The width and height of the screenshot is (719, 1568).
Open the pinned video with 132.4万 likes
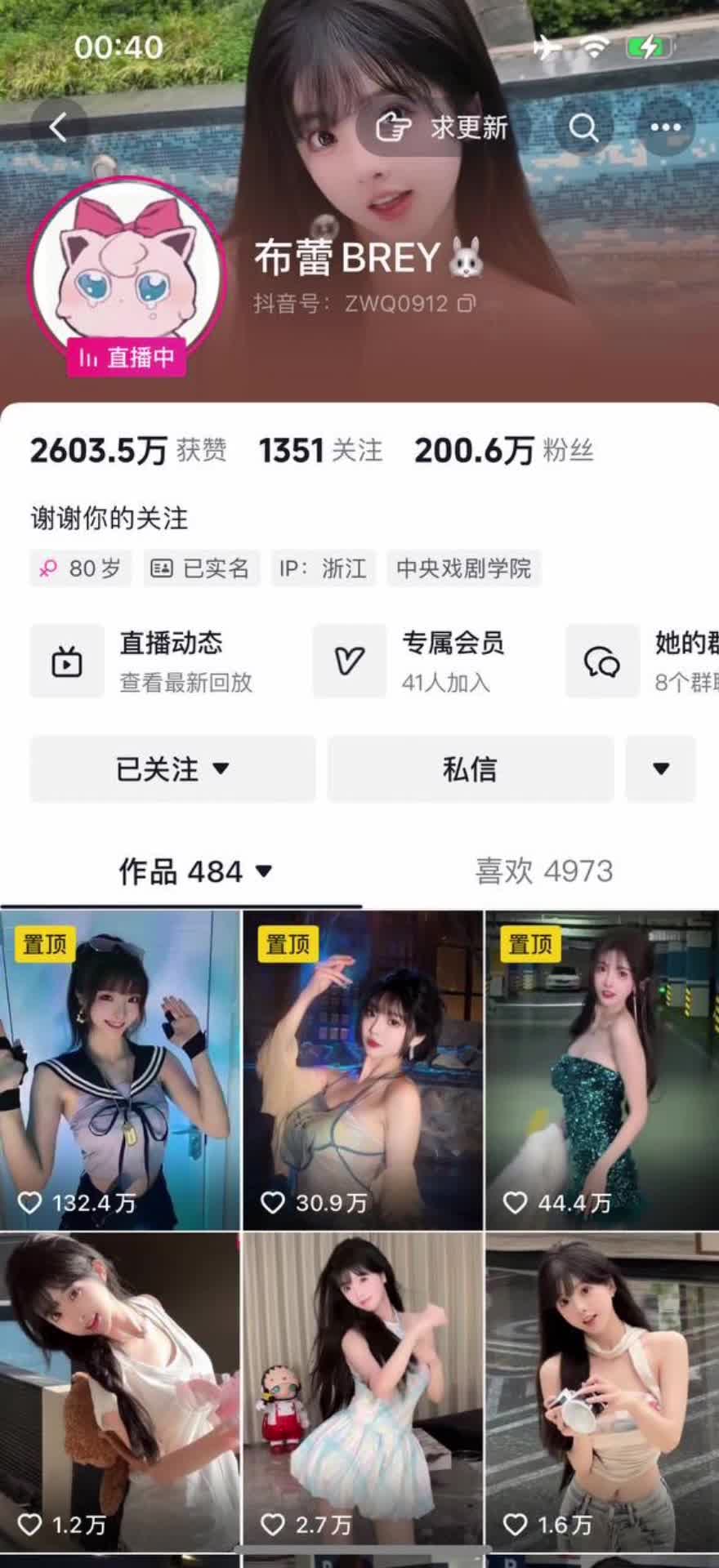[x=119, y=1070]
